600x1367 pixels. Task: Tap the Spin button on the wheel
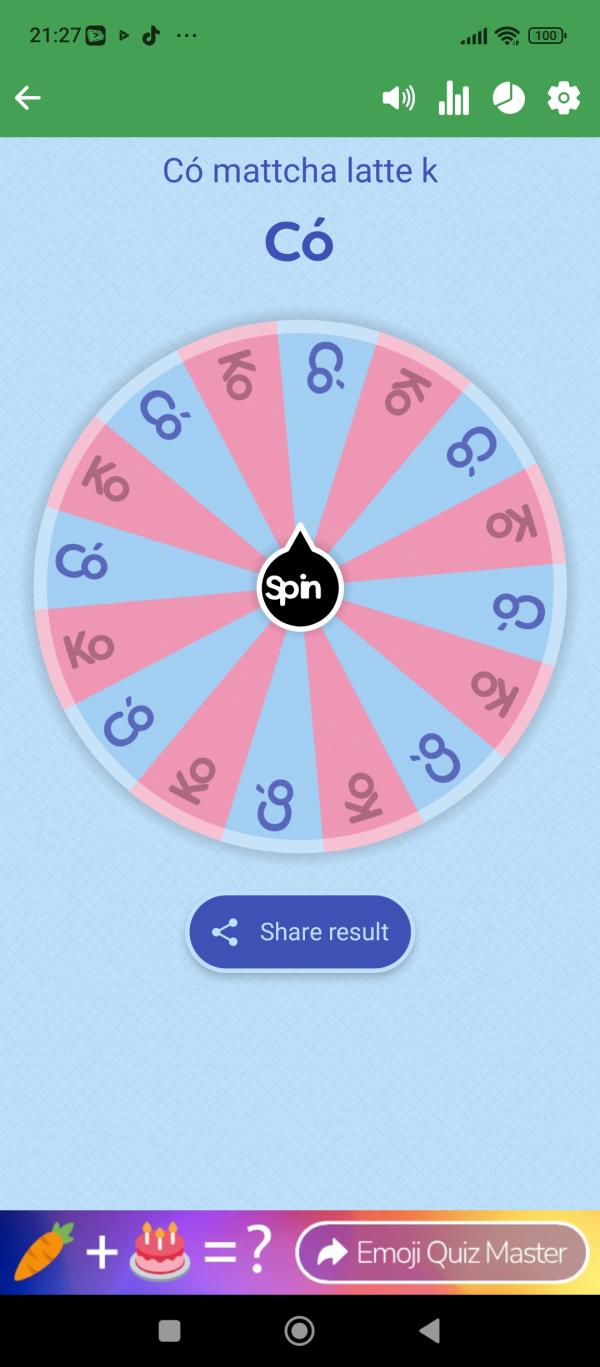tap(300, 587)
